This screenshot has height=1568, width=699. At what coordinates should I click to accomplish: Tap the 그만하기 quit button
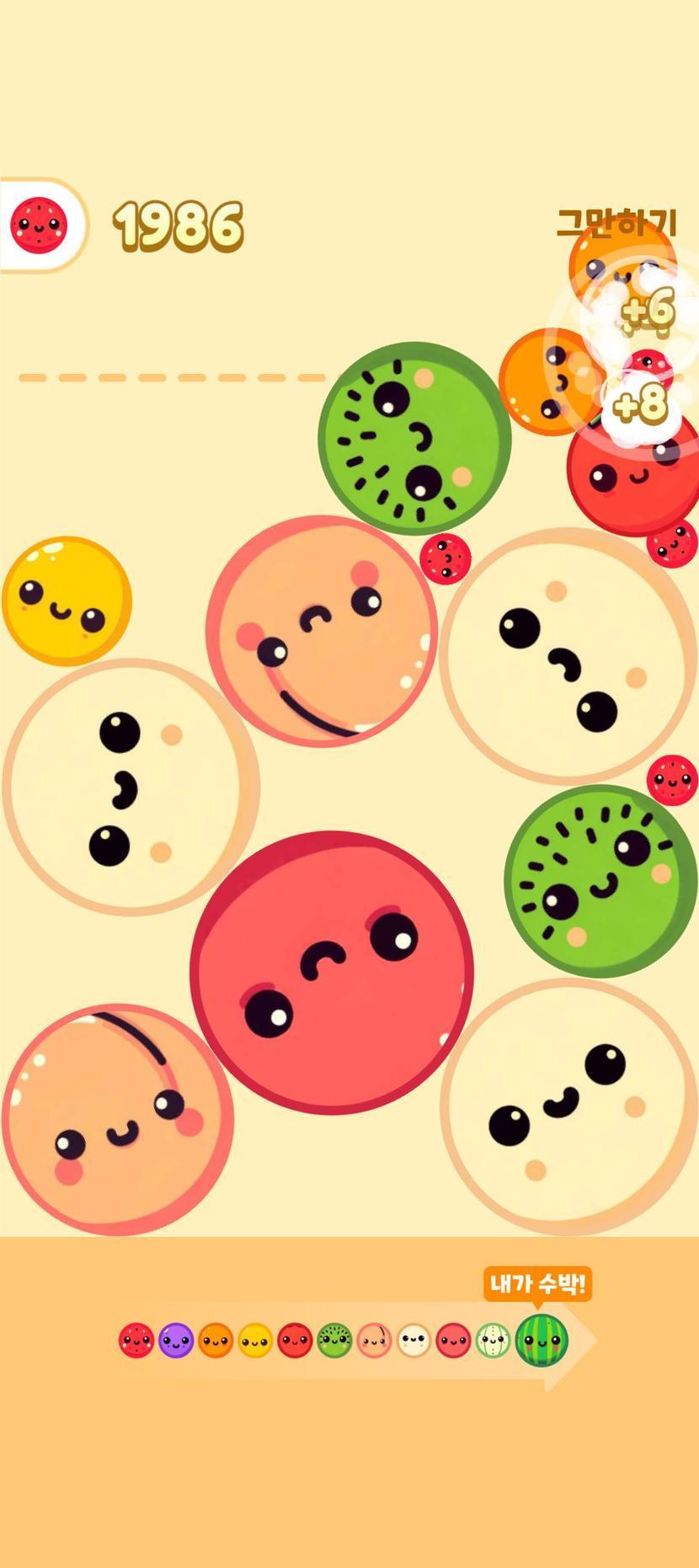pos(616,222)
